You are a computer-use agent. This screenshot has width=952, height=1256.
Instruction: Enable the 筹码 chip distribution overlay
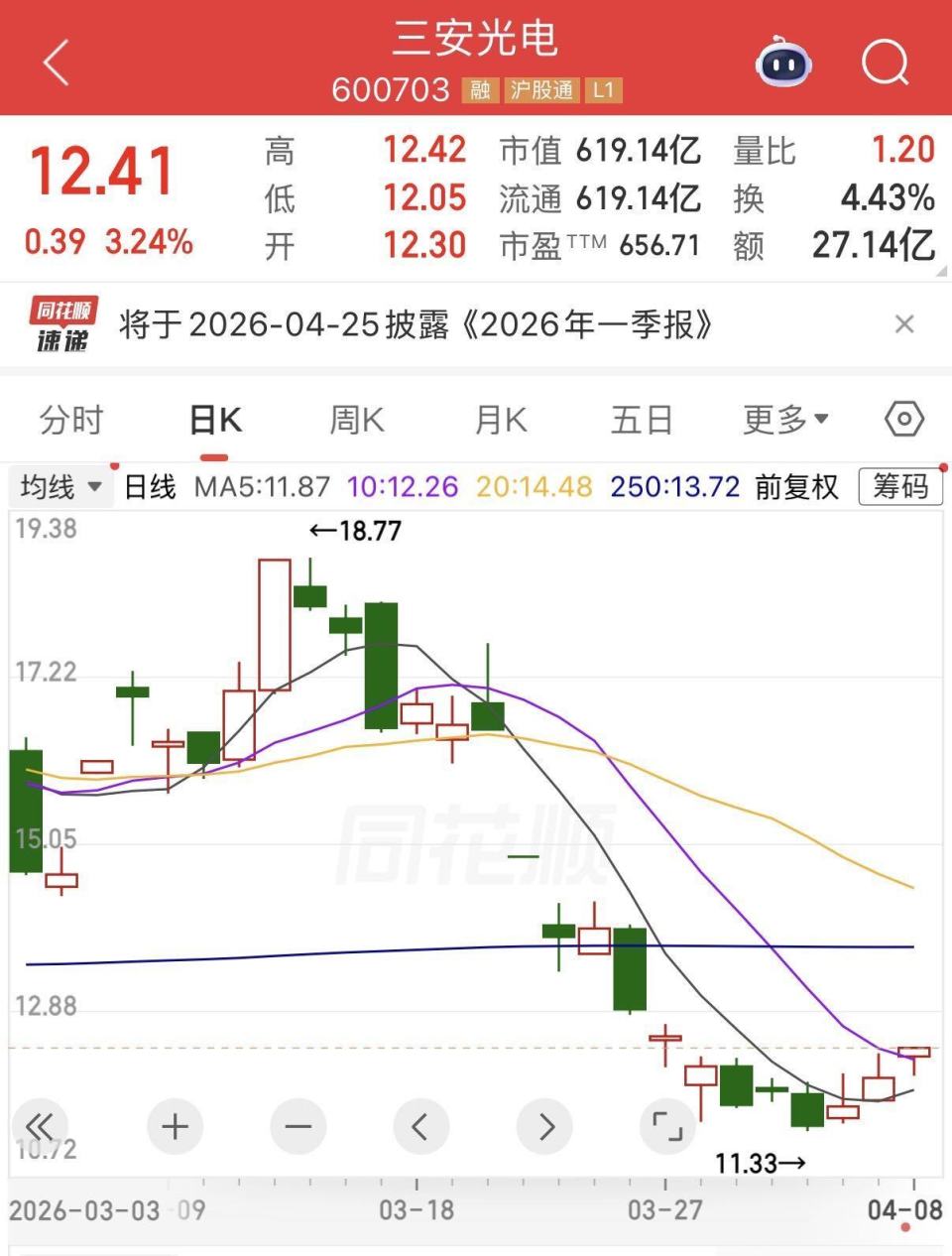(899, 487)
